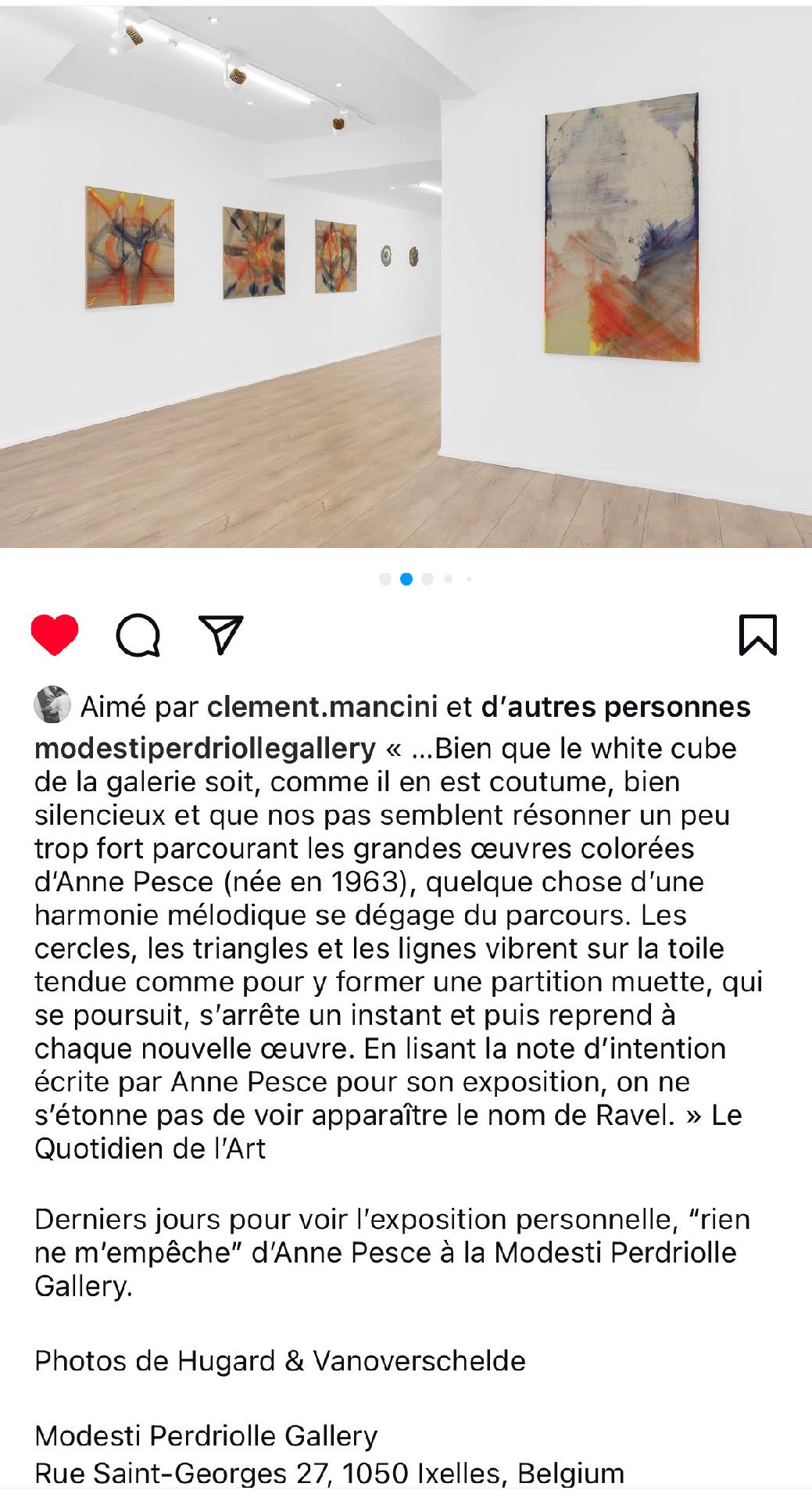View the list of d'autres personnes who liked
The width and height of the screenshot is (812, 1501).
click(616, 707)
